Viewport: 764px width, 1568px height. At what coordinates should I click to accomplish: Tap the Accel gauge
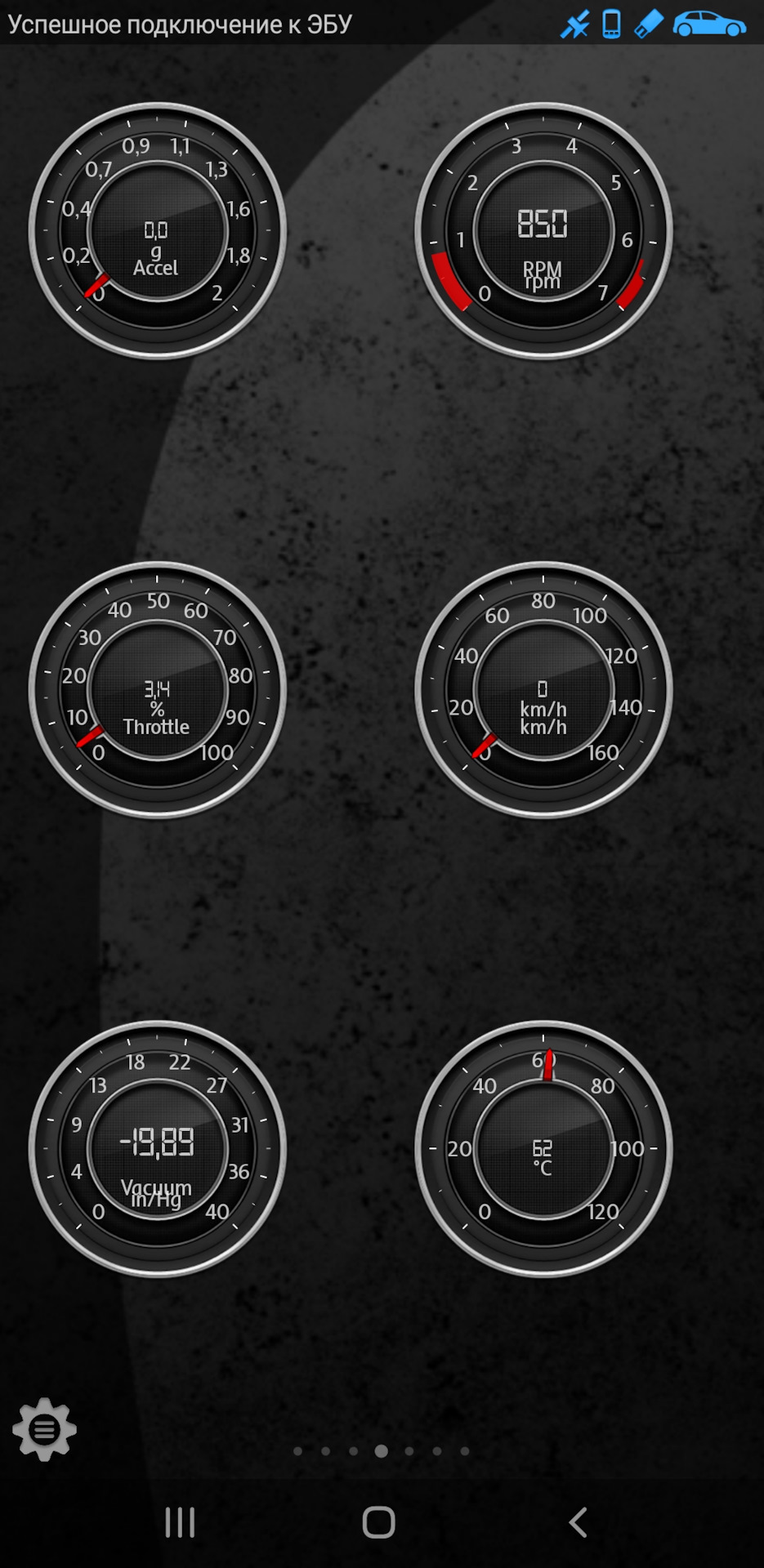[x=157, y=231]
